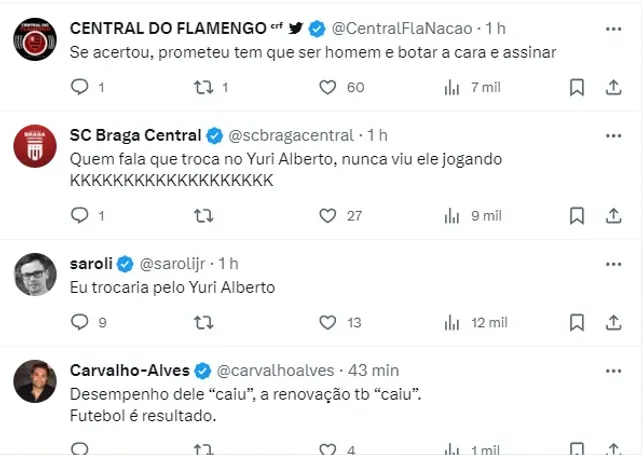
Task: Open Carvalho-Alves profile name
Action: pyautogui.click(x=129, y=371)
